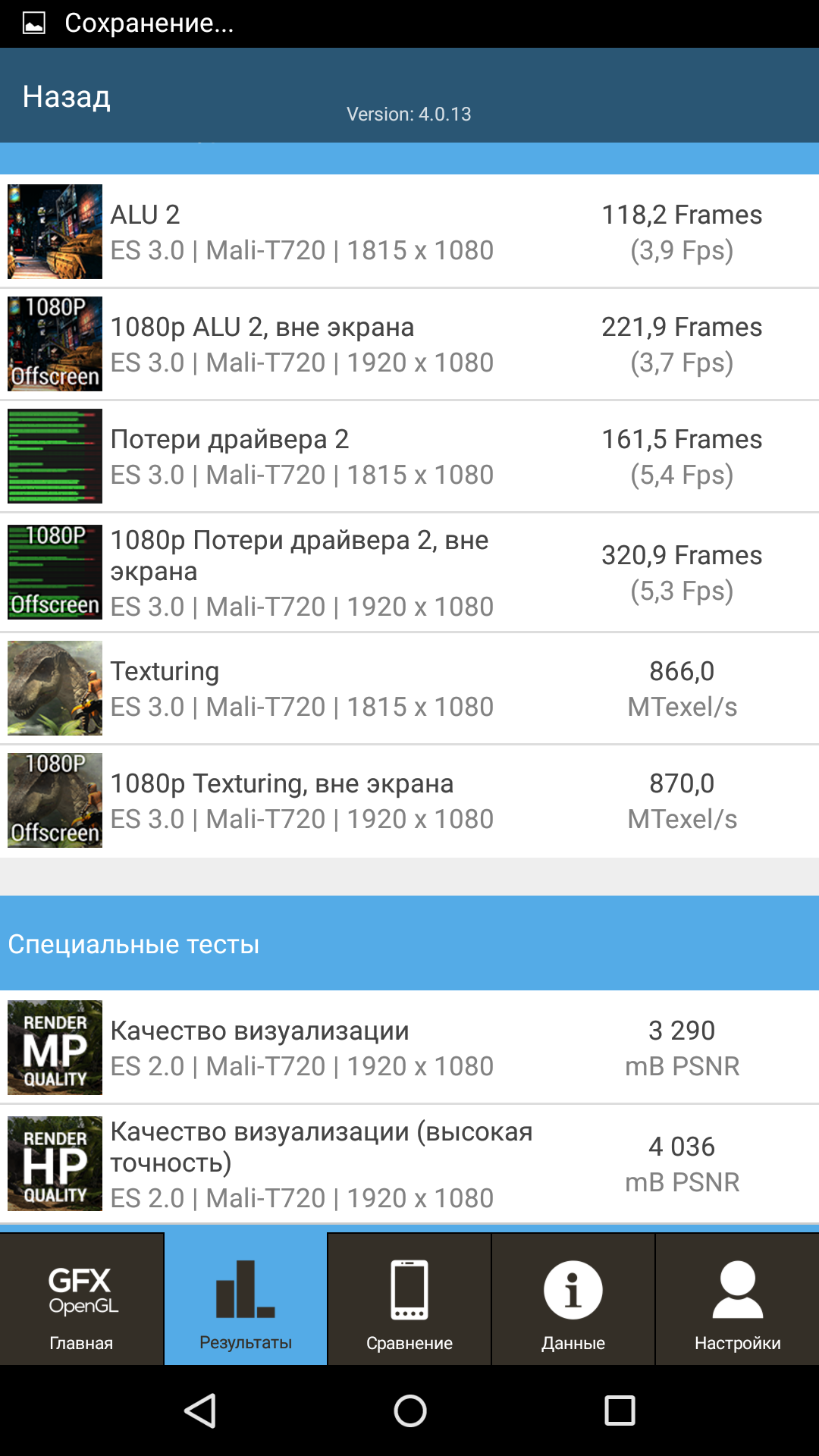Tap the system home button
819x1456 pixels.
click(x=410, y=1410)
